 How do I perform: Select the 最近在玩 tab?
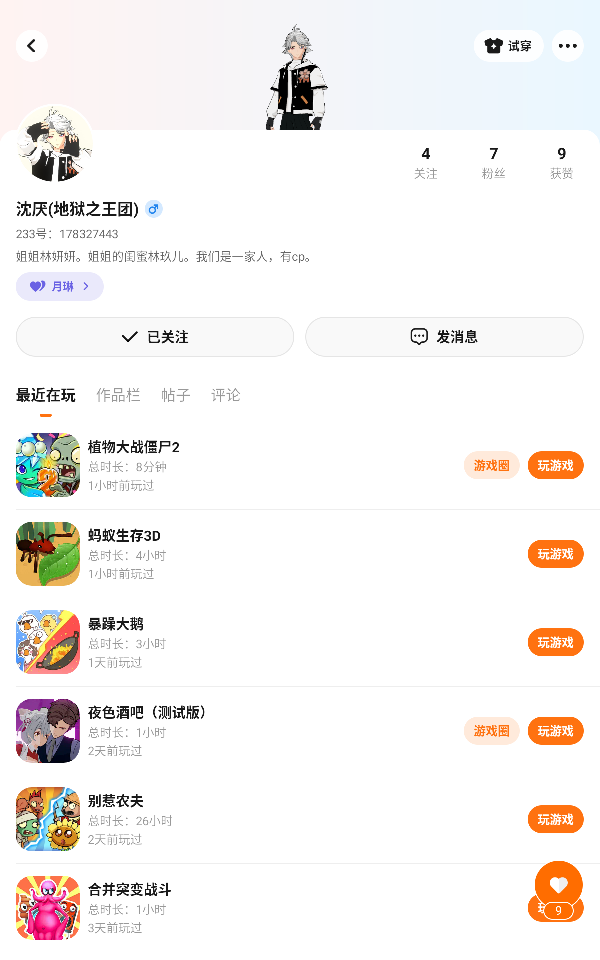pyautogui.click(x=46, y=395)
